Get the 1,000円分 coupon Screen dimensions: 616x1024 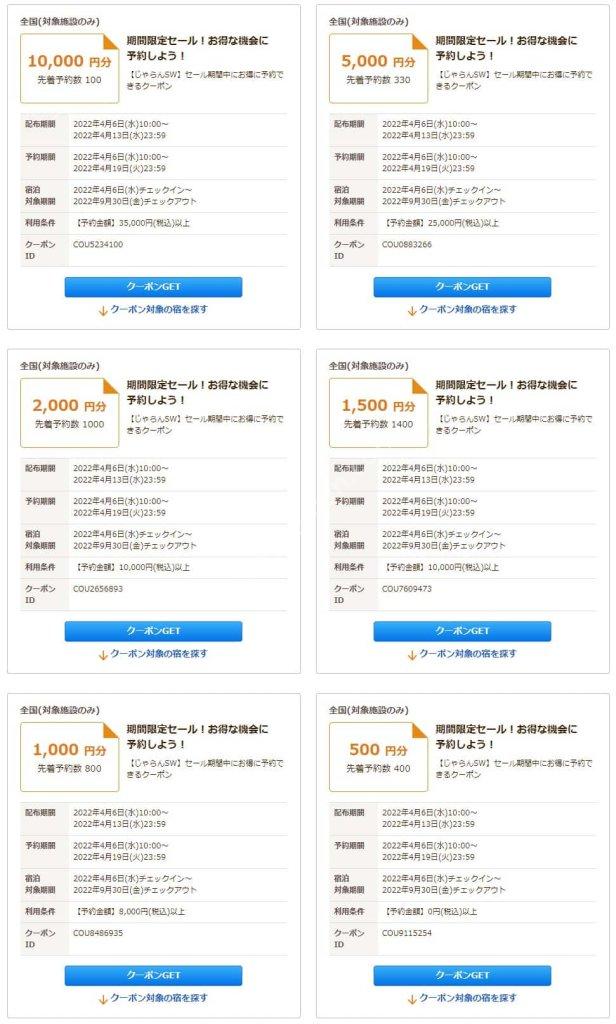tap(154, 975)
